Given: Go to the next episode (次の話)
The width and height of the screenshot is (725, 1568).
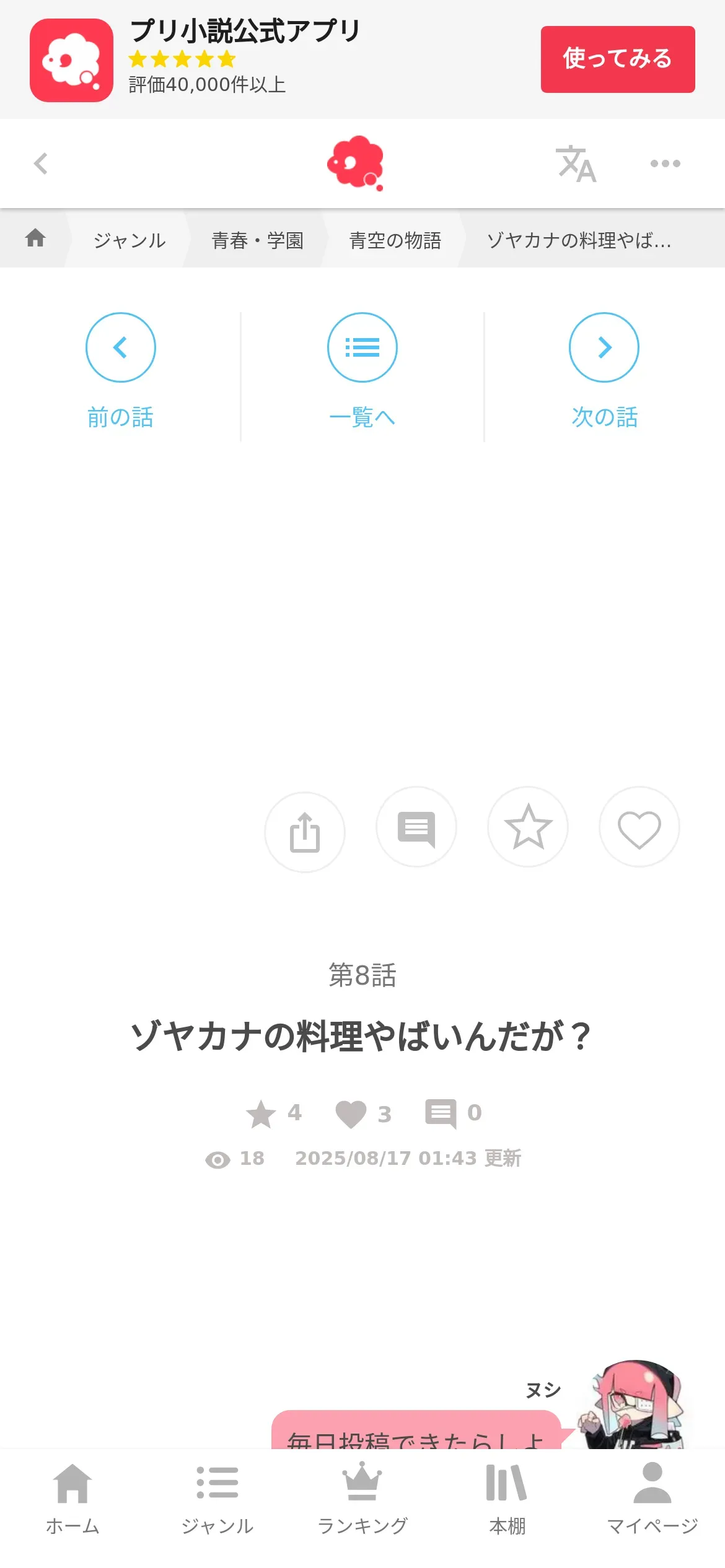Looking at the screenshot, I should 604,370.
